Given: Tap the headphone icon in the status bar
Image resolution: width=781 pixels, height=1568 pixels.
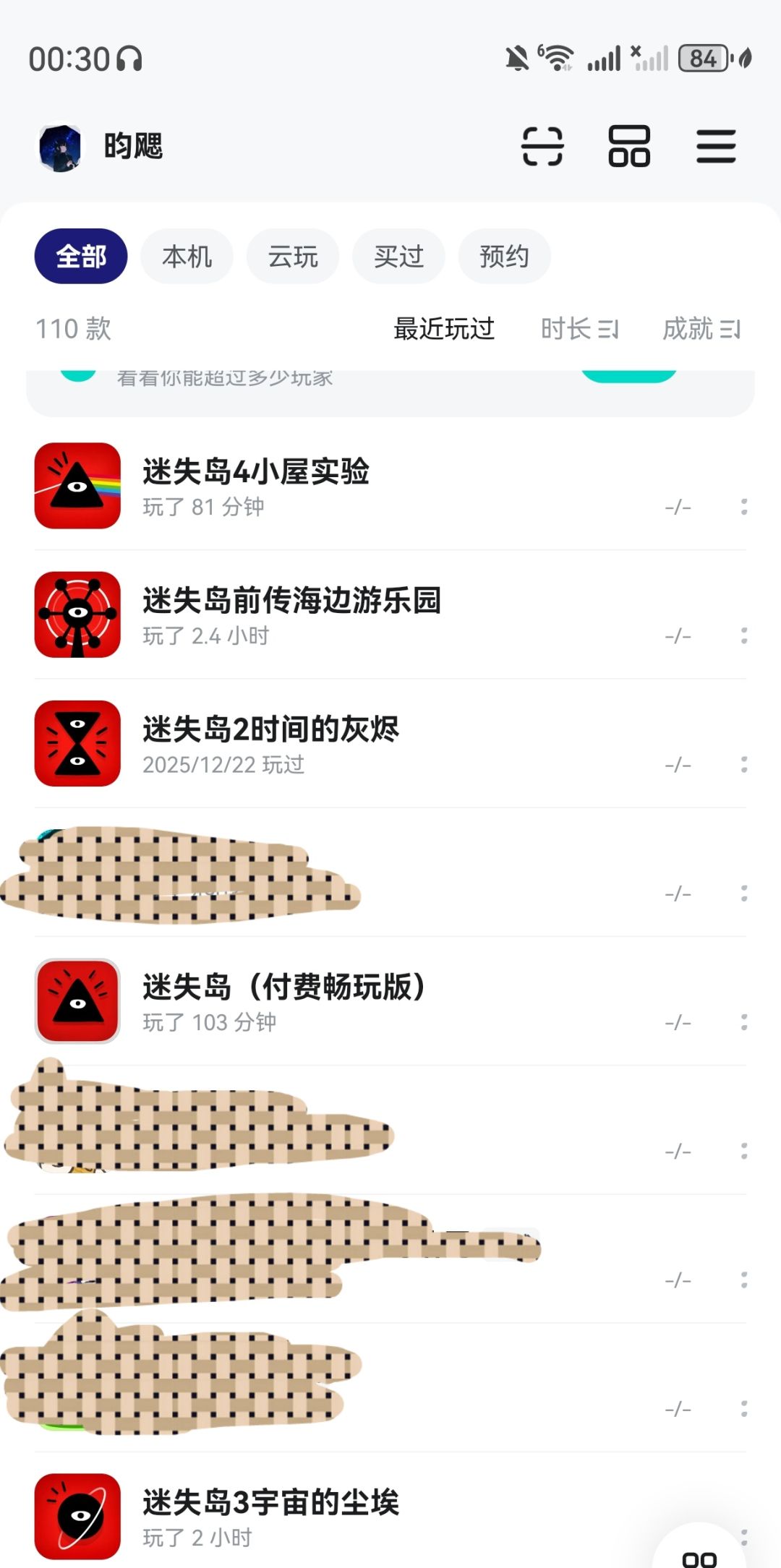Looking at the screenshot, I should tap(129, 59).
